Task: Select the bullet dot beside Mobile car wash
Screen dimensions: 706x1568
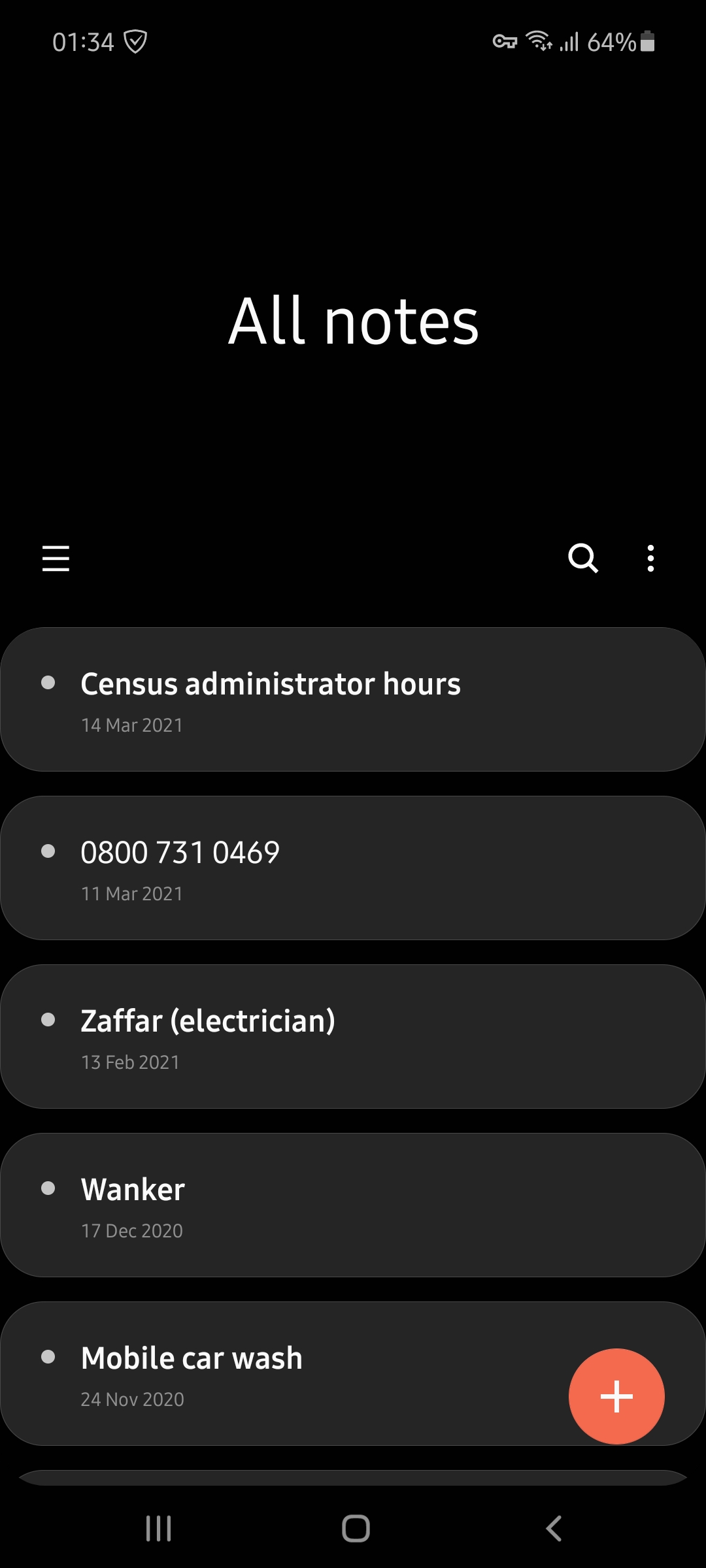Action: click(49, 1357)
